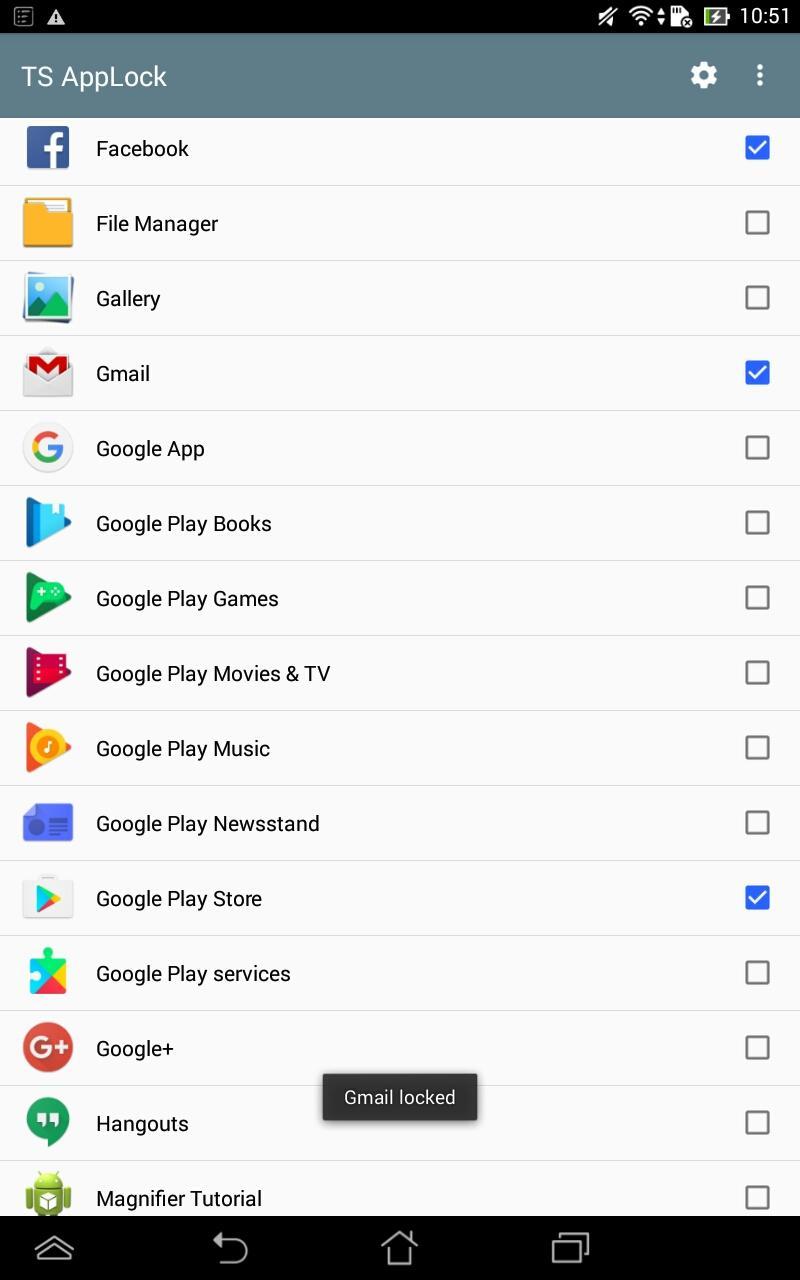Check the Google Play Newsstand box
The height and width of the screenshot is (1280, 800).
[757, 823]
